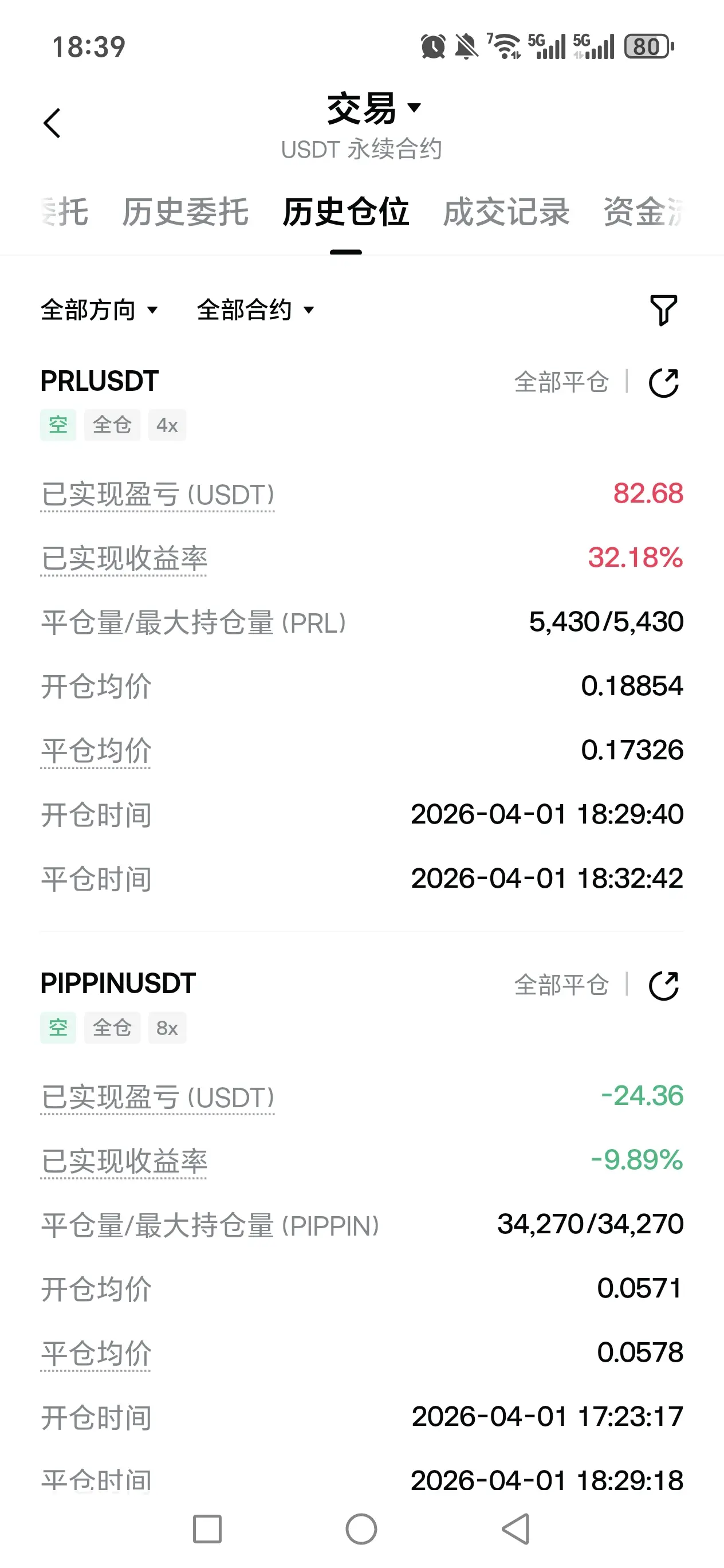Show the 平仓均价 explanation for PRLUSDT

[96, 751]
